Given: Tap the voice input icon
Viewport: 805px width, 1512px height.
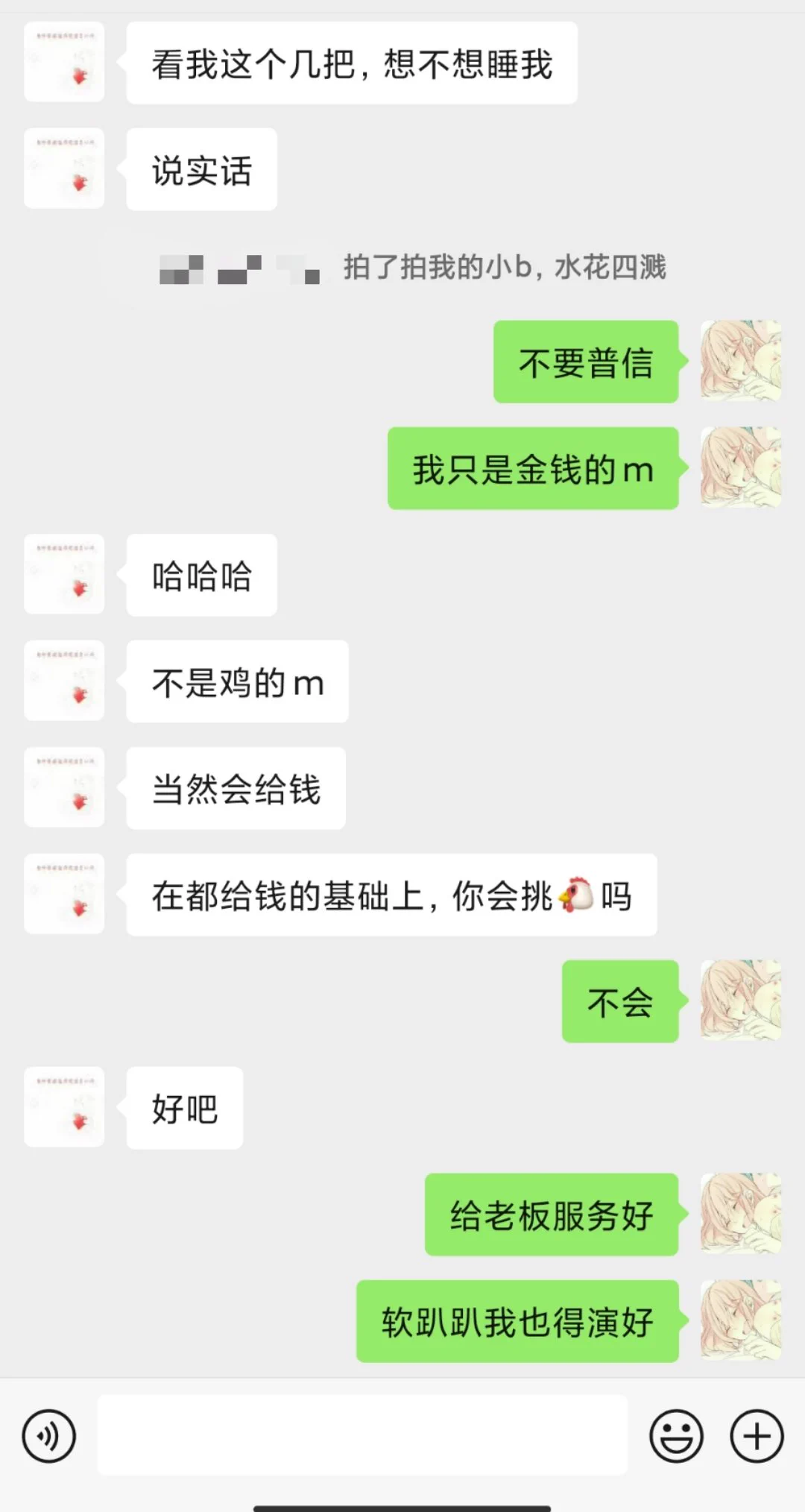Looking at the screenshot, I should [48, 1435].
